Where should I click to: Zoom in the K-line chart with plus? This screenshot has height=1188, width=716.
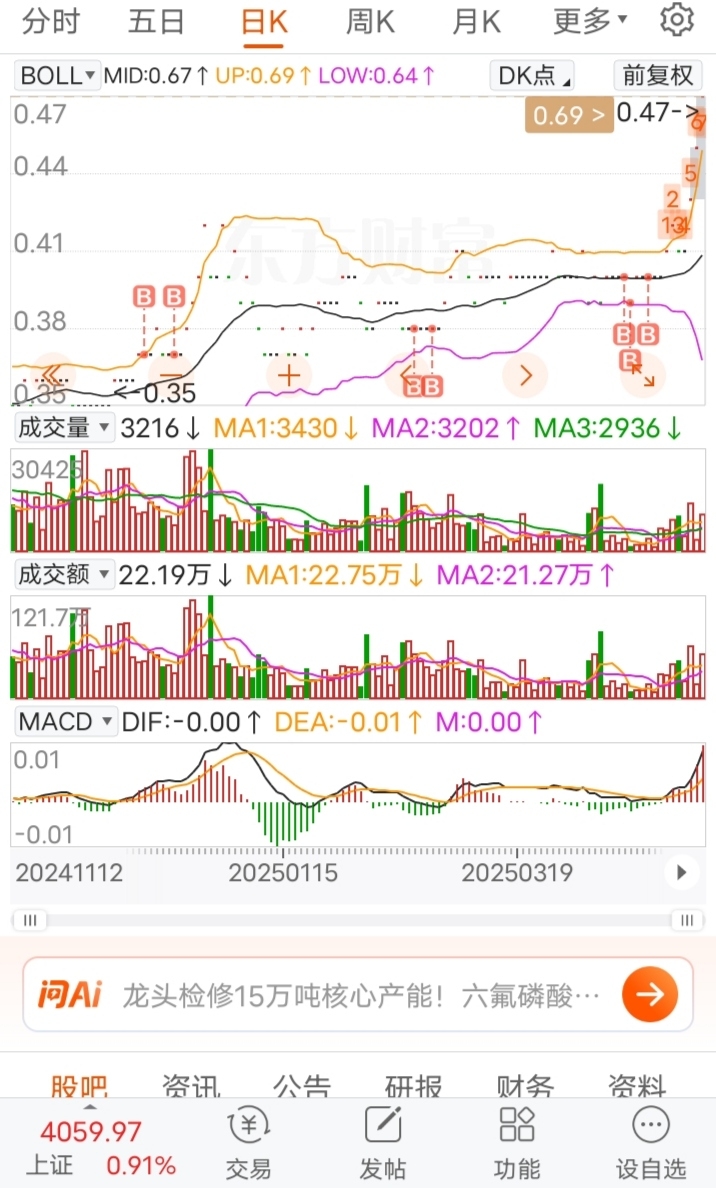[290, 376]
